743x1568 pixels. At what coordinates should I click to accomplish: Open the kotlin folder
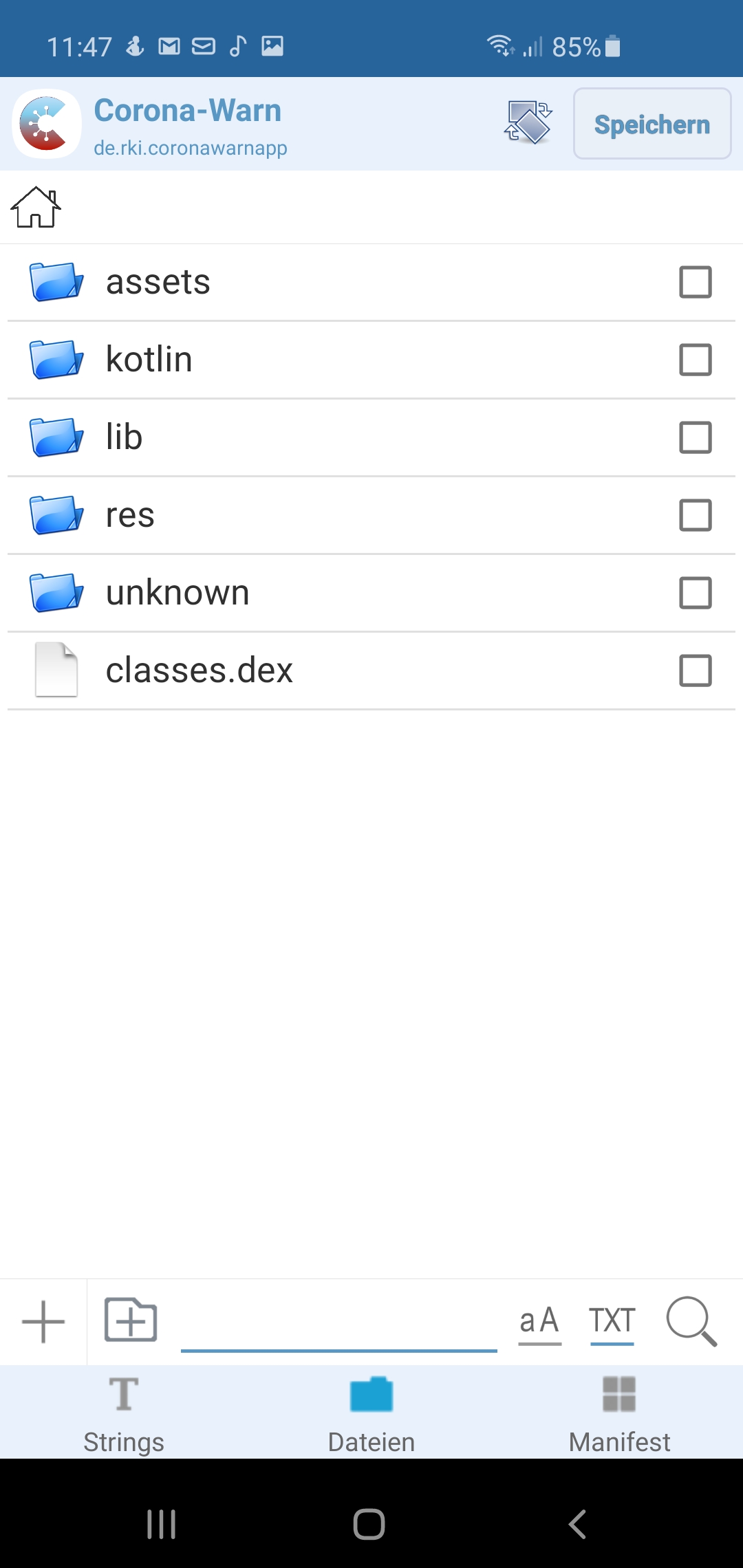coord(371,360)
